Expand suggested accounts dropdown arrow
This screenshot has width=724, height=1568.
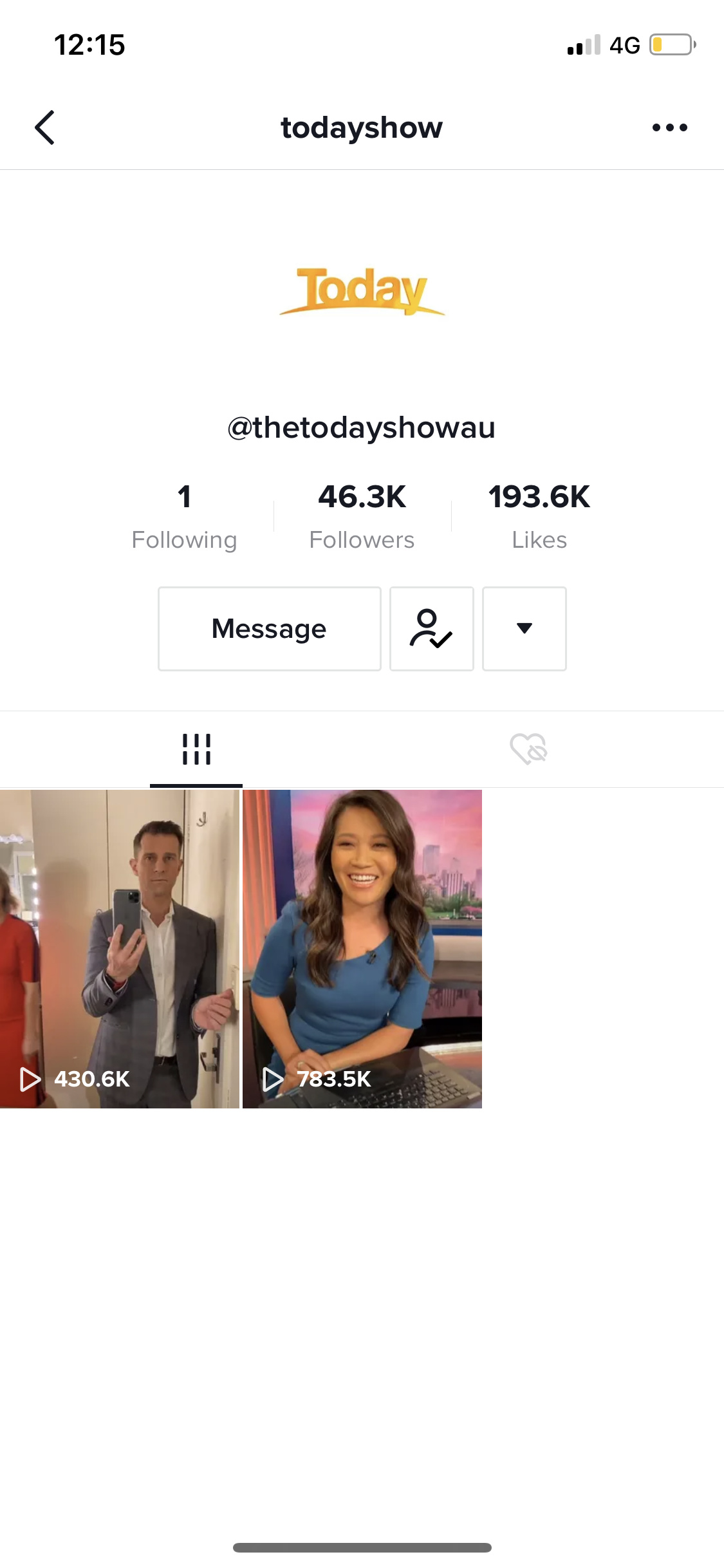(x=524, y=628)
